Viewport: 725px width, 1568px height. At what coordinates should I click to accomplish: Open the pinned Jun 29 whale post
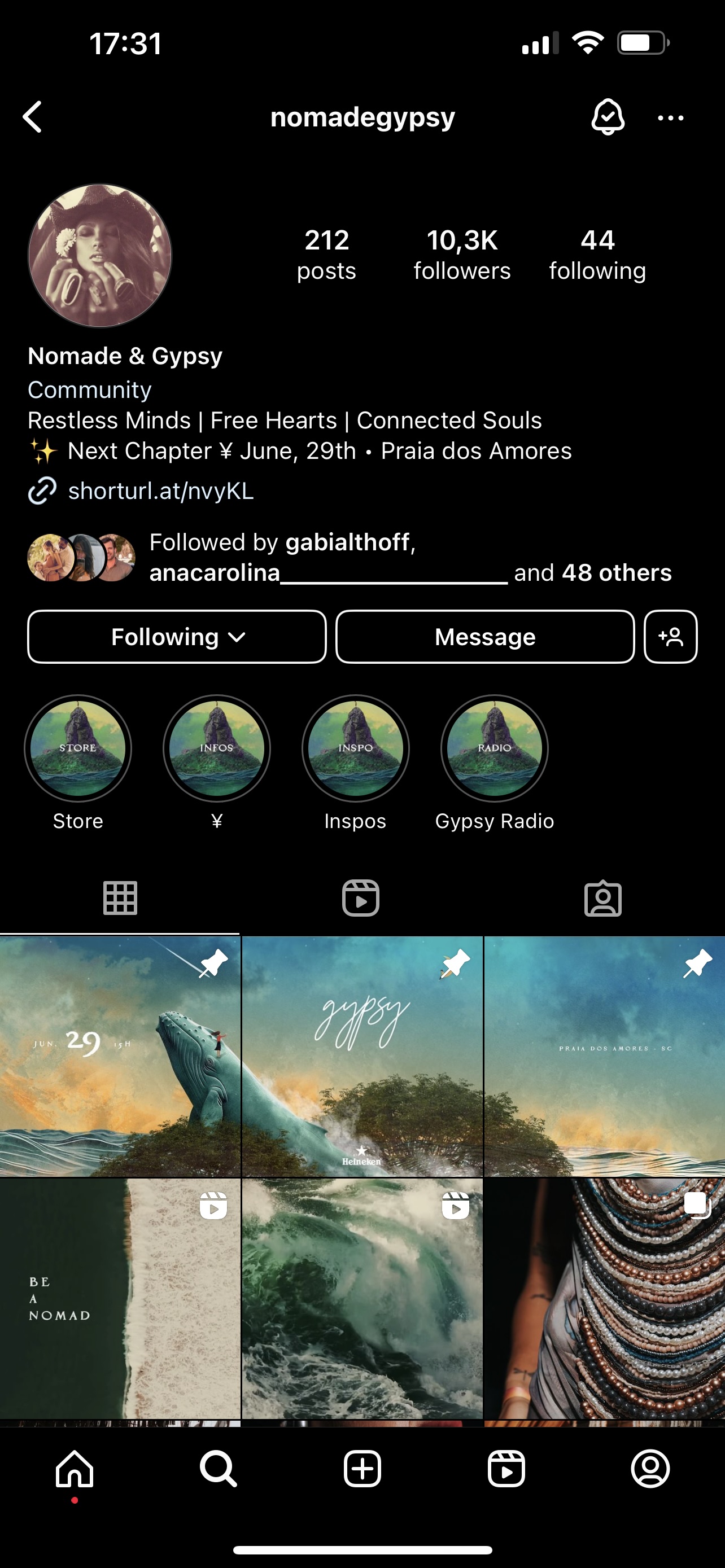(120, 1056)
